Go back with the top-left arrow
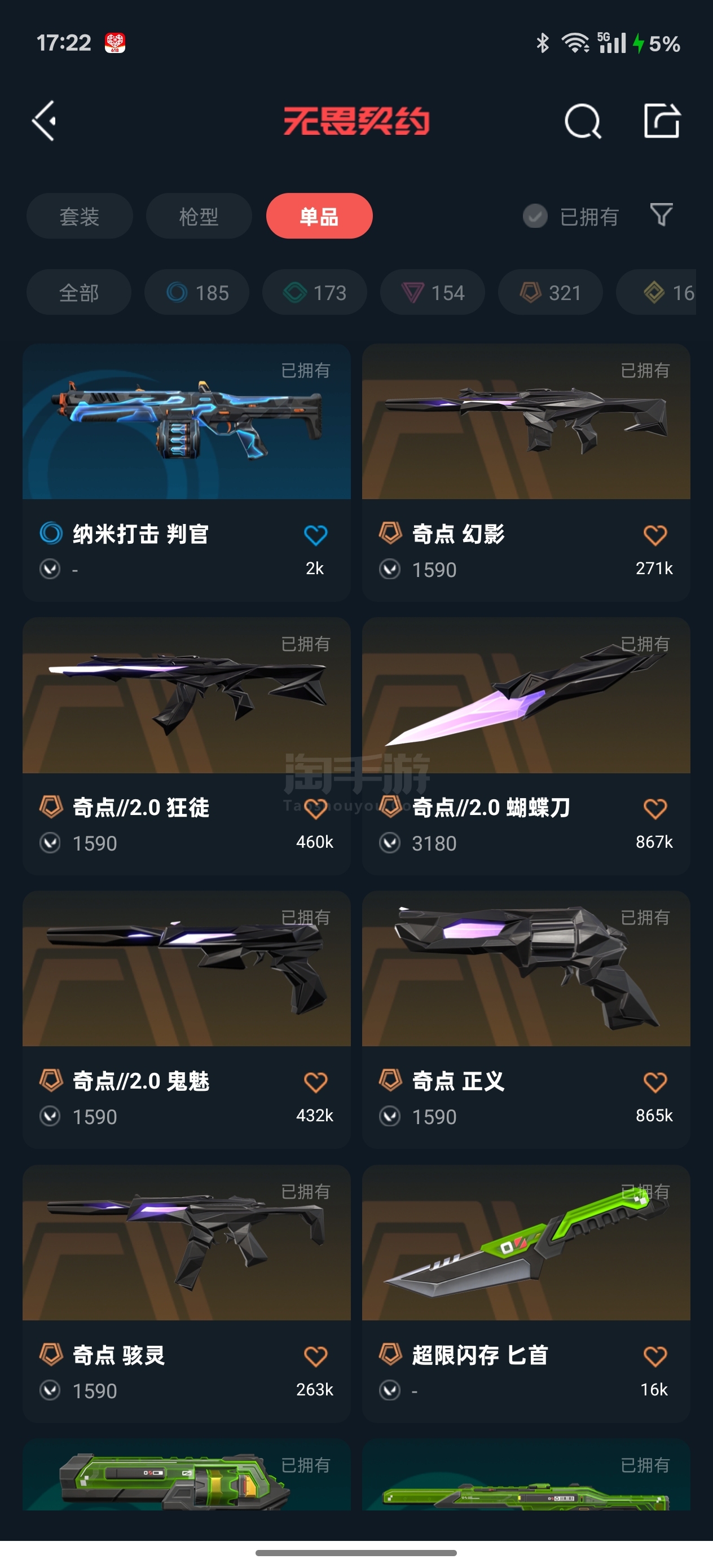The image size is (713, 1568). [x=44, y=121]
